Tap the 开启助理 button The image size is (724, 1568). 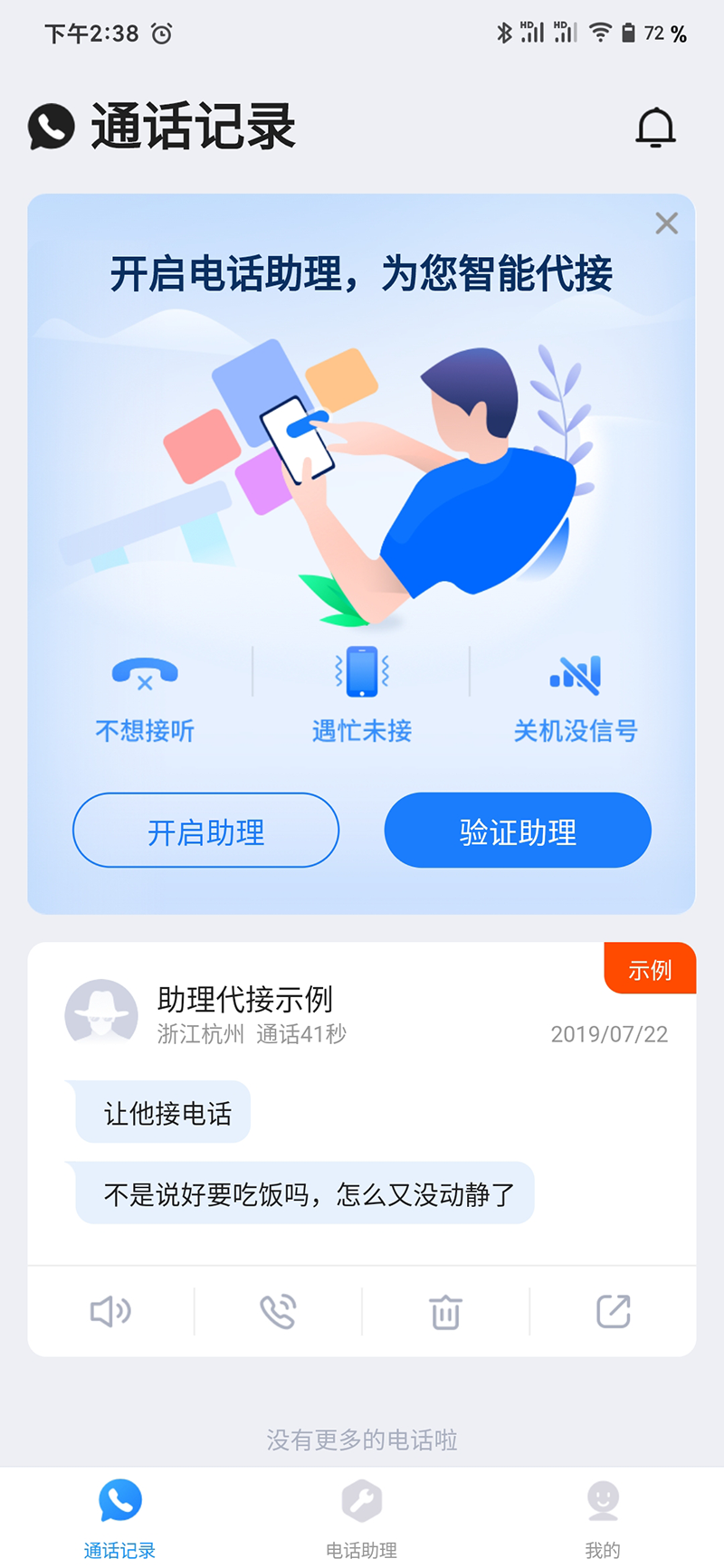click(x=205, y=831)
